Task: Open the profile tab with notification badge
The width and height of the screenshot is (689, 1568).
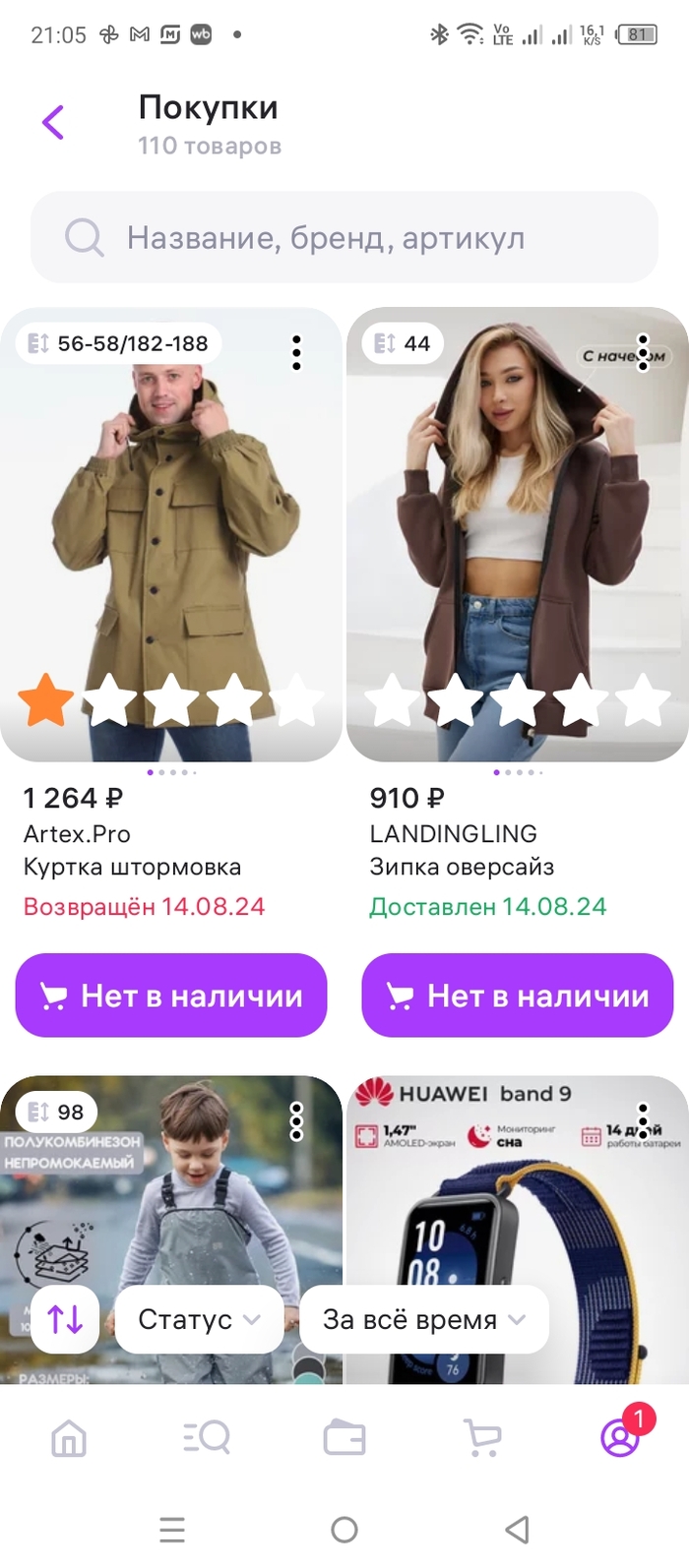Action: point(620,1438)
